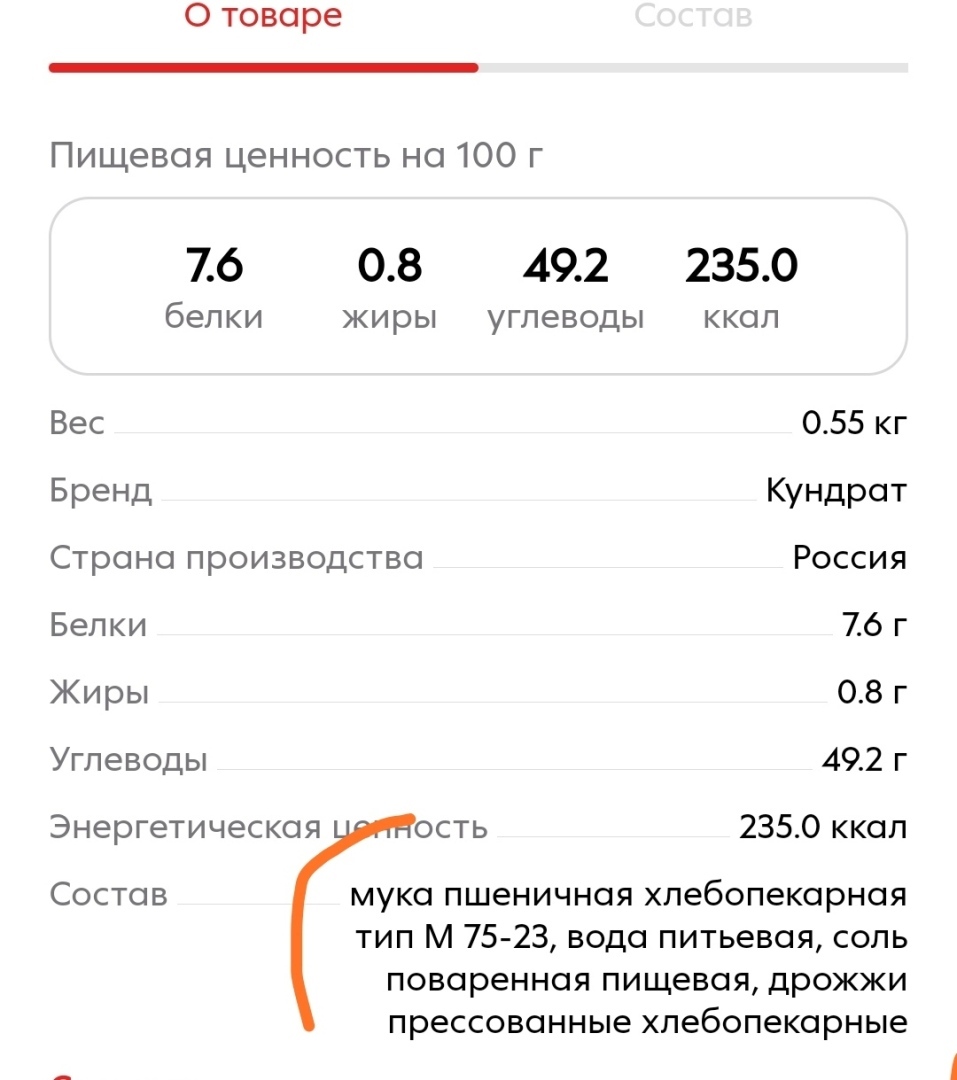Select the О товаре tab
The image size is (957, 1080).
[263, 17]
